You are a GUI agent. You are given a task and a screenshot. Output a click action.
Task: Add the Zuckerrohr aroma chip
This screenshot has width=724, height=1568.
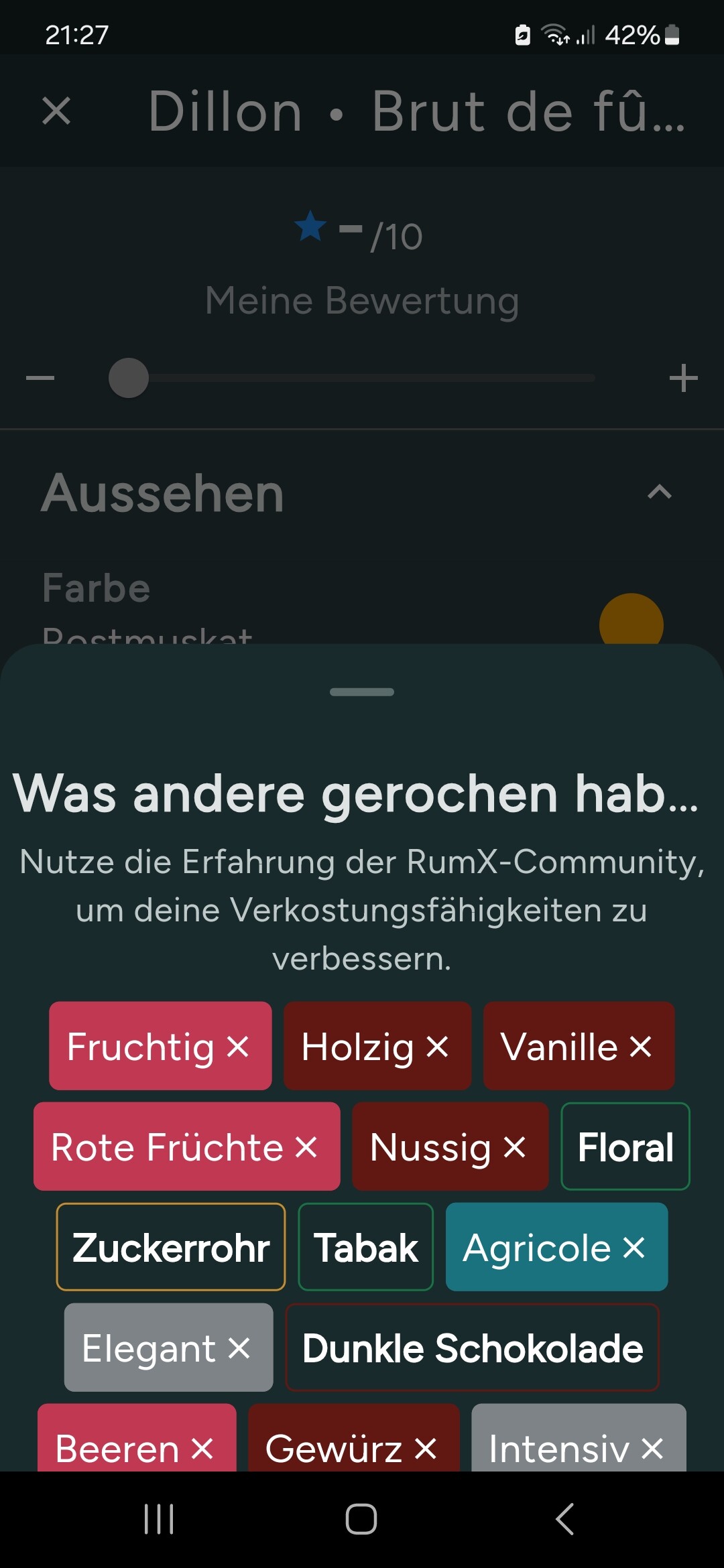[x=171, y=1247]
